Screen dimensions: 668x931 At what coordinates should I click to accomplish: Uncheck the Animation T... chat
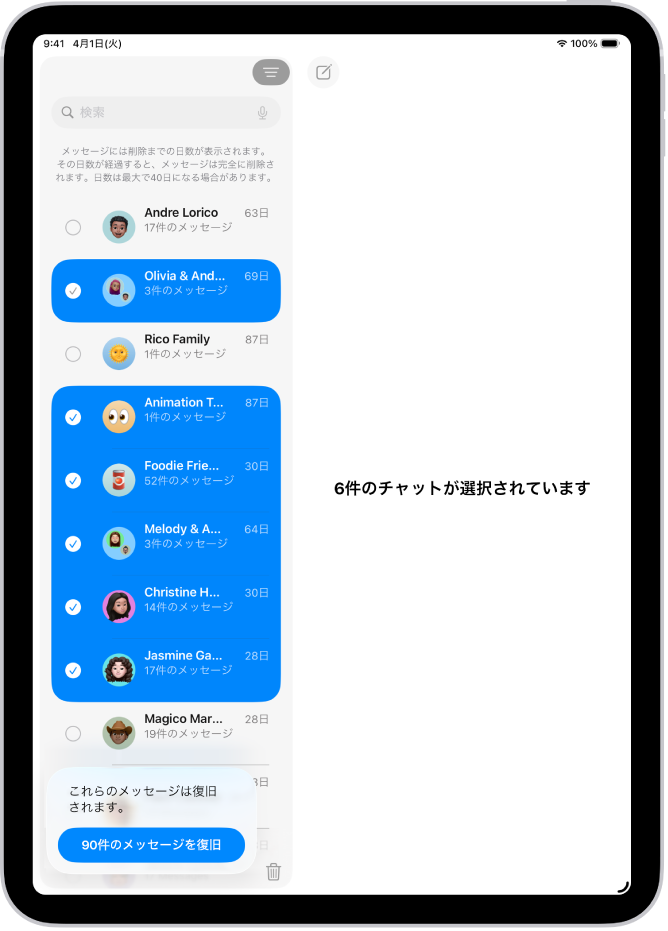point(73,417)
